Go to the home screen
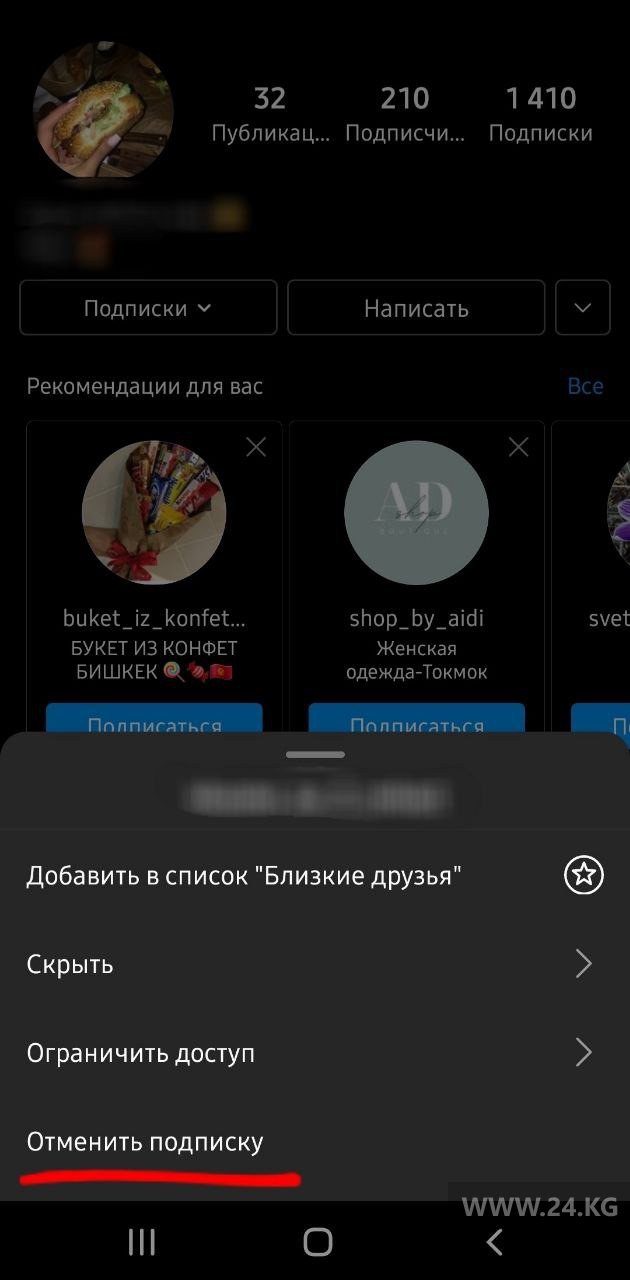The width and height of the screenshot is (630, 1280). [x=317, y=1242]
